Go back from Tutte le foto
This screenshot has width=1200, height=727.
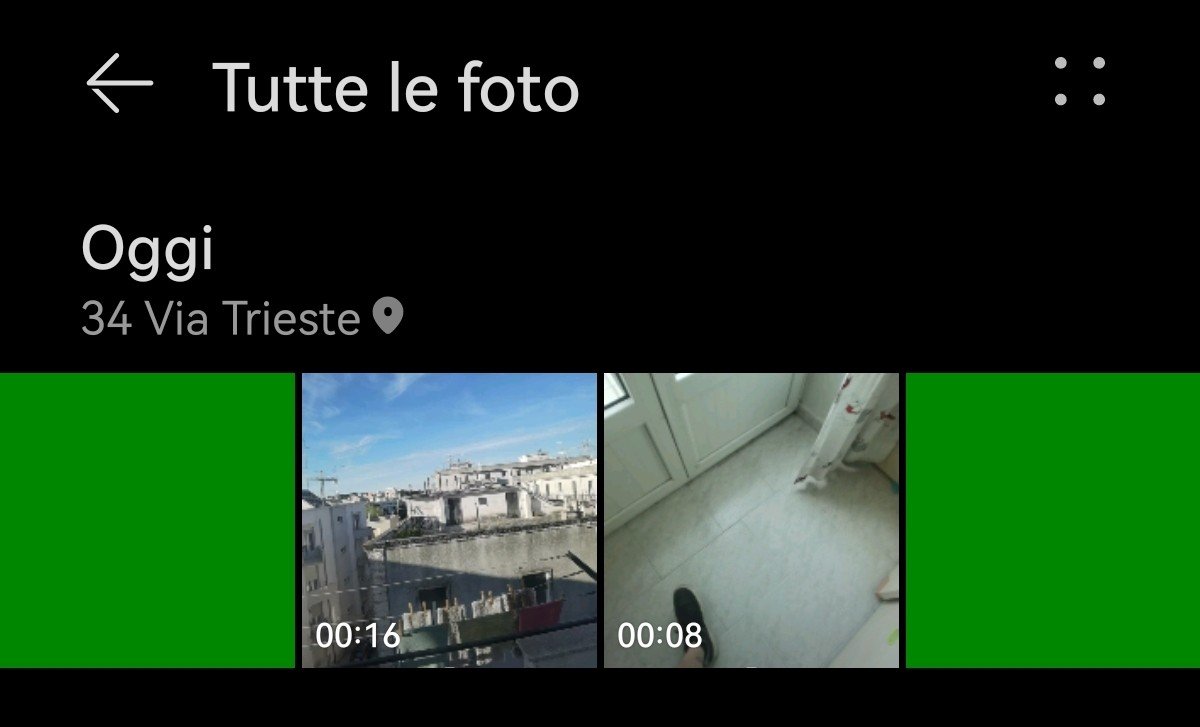[x=119, y=84]
